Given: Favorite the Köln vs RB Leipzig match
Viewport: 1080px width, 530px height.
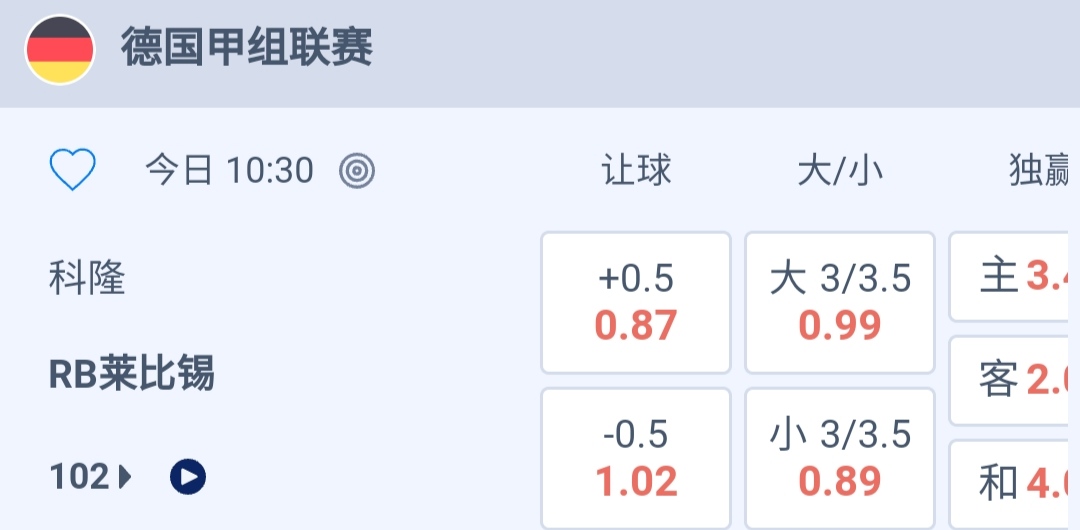Looking at the screenshot, I should coord(73,170).
